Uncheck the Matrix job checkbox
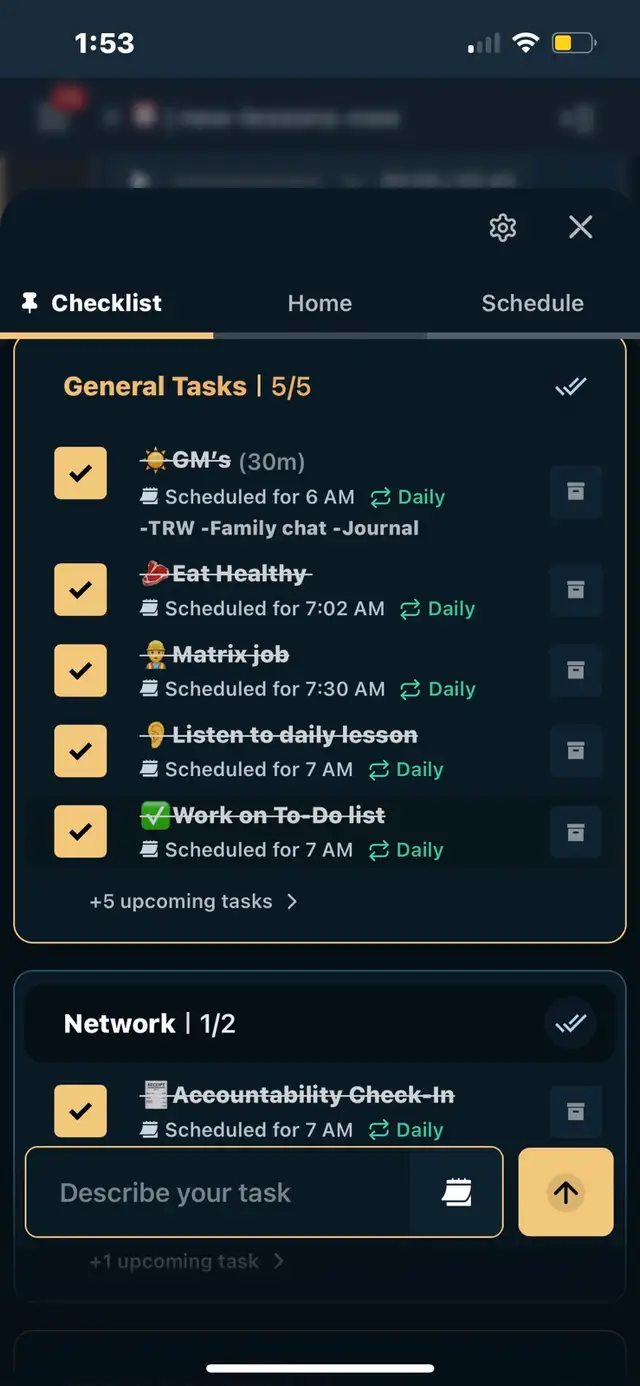 [x=80, y=671]
